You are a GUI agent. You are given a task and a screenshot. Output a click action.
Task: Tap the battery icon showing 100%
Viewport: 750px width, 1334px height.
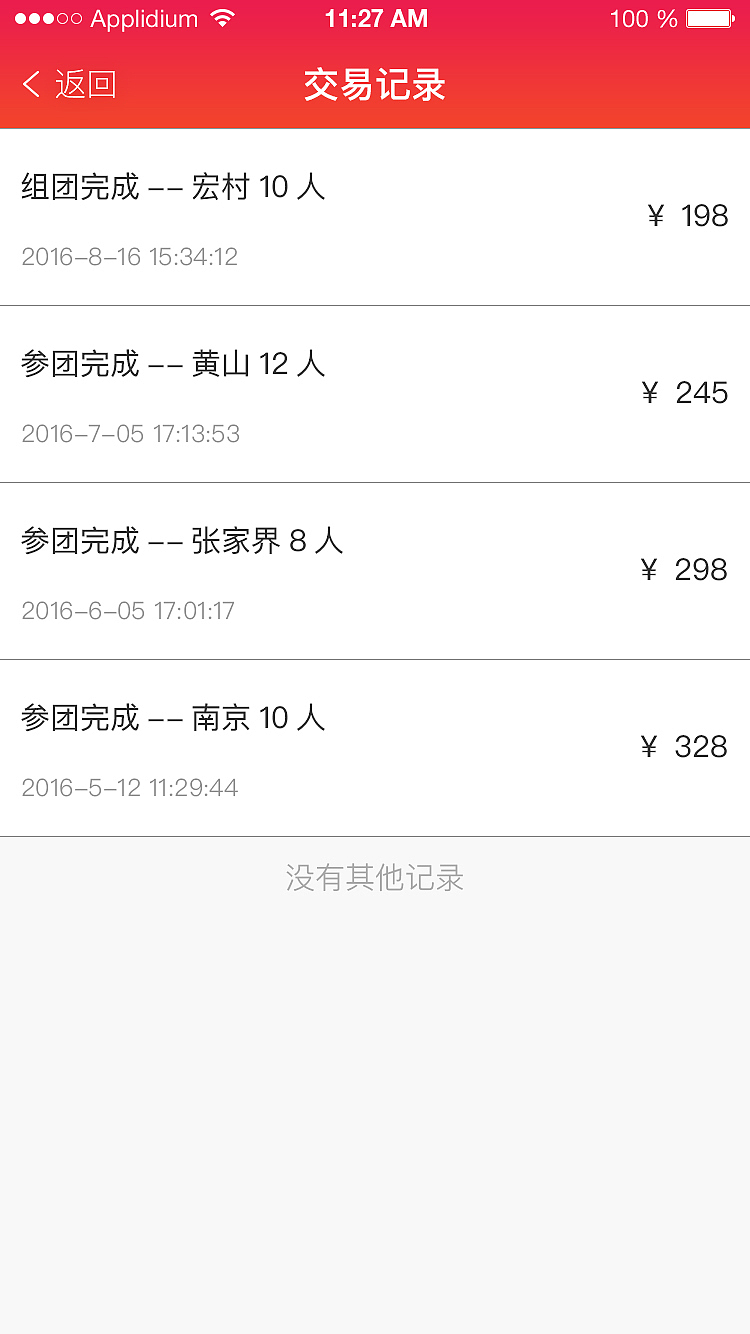pos(711,17)
